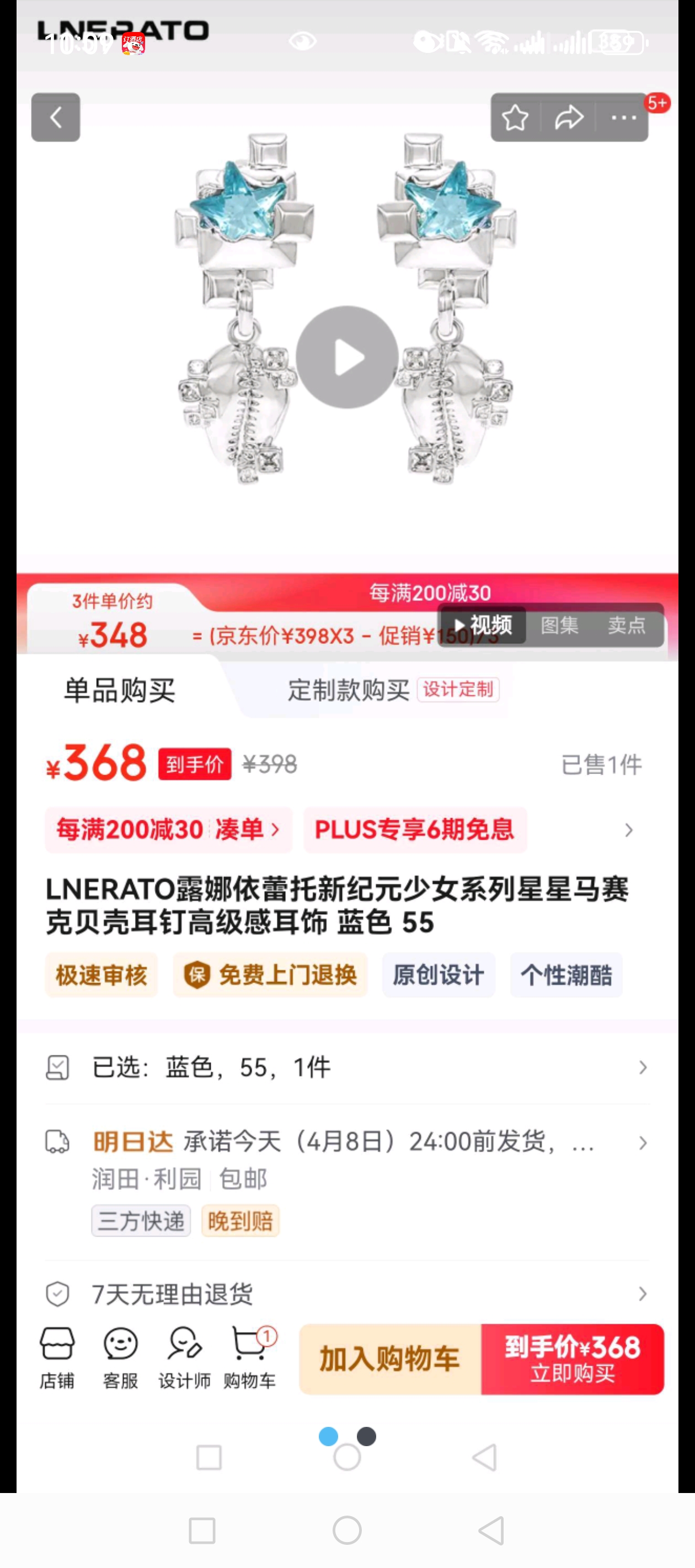Switch to the 卖点 tab
695x1568 pixels.
click(x=626, y=625)
